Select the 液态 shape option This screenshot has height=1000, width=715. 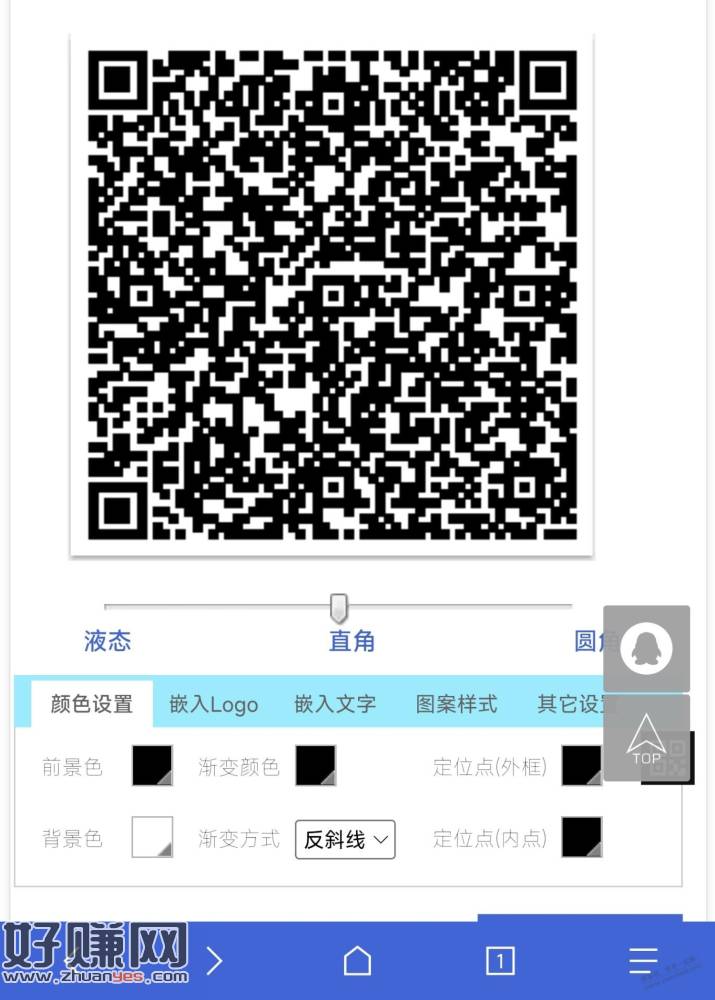(x=107, y=641)
